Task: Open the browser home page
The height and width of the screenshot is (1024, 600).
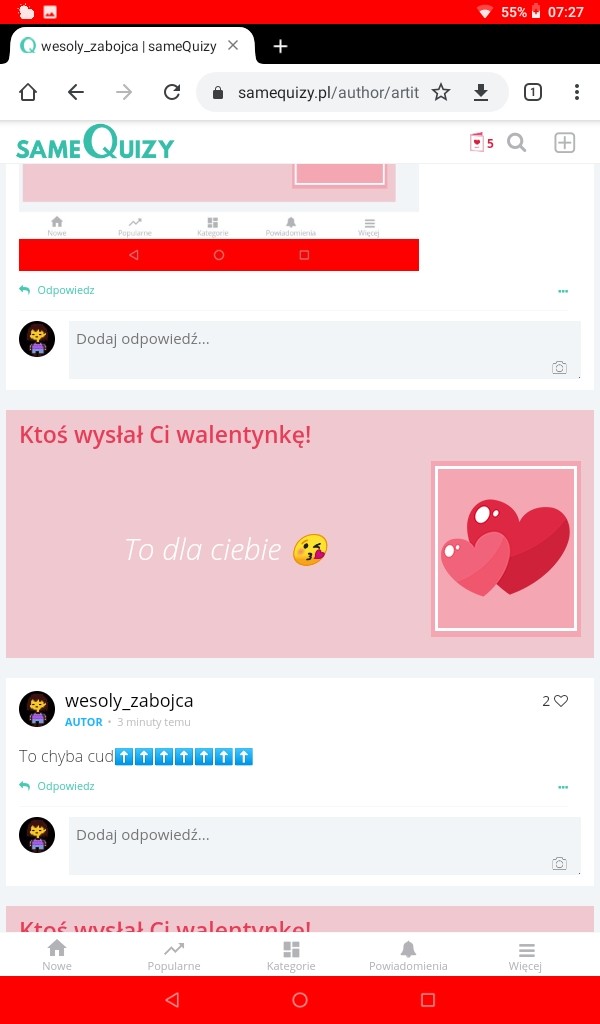Action: point(27,92)
